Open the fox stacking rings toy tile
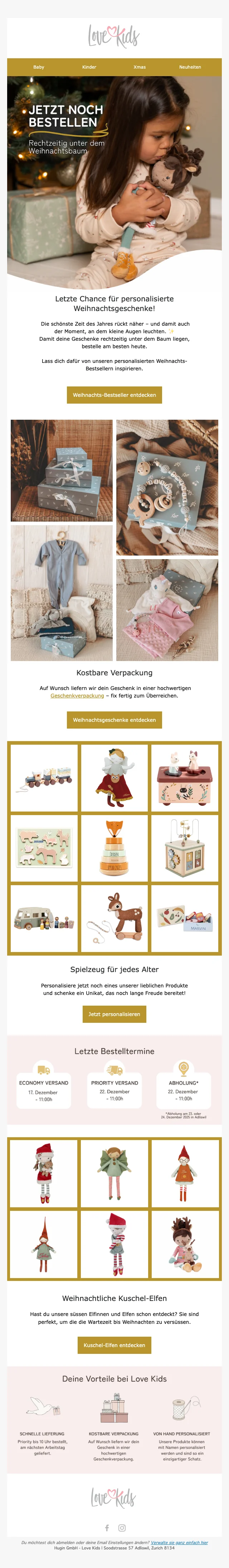The height and width of the screenshot is (1568, 229). [114, 847]
